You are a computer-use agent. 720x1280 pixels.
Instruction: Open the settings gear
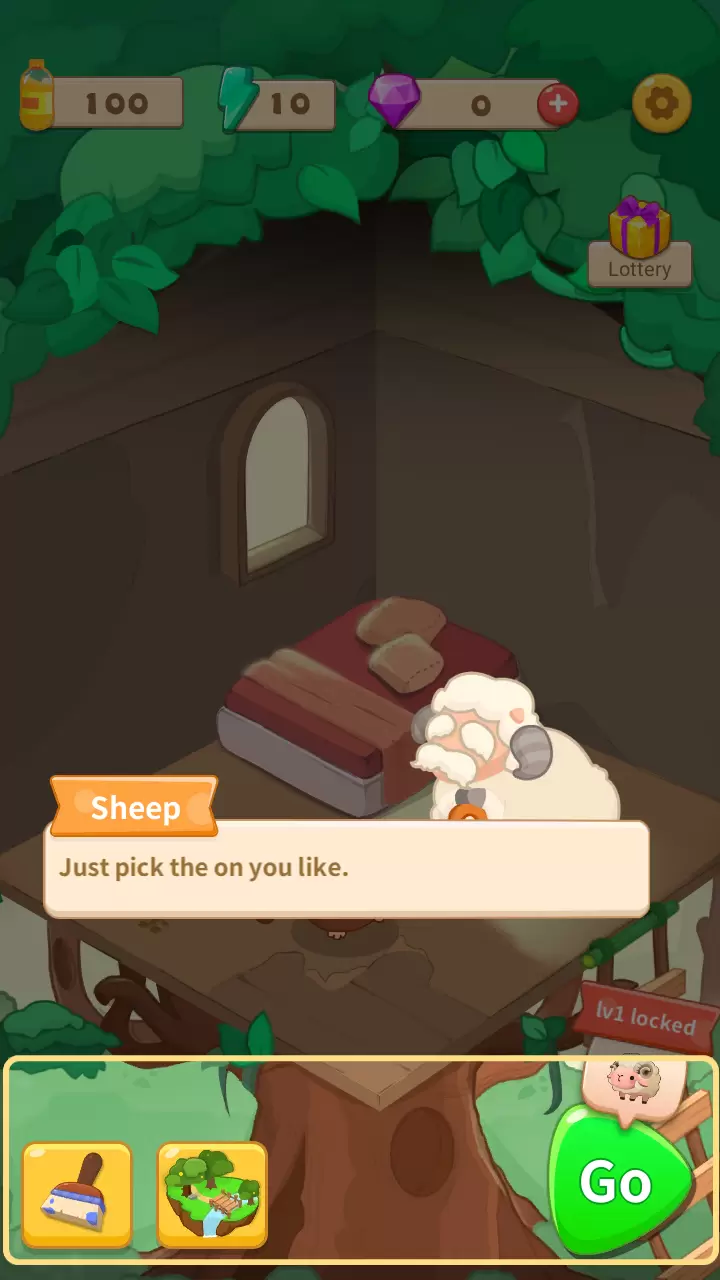[x=661, y=103]
